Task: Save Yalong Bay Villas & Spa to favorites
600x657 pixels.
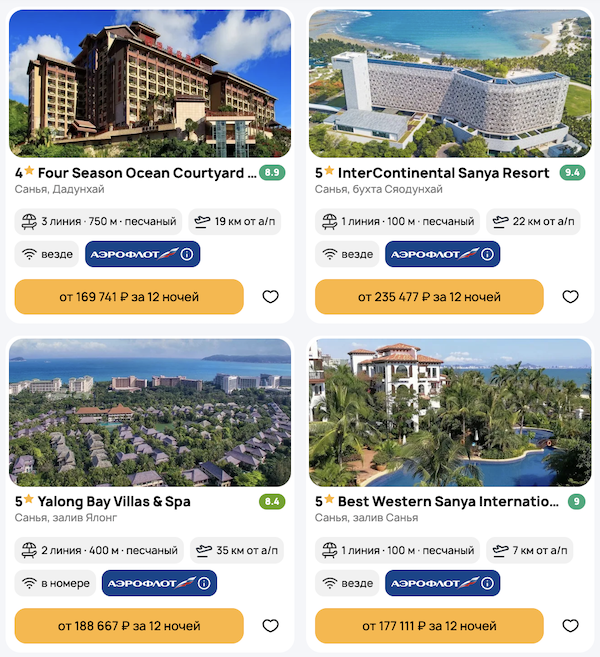Action: point(270,626)
